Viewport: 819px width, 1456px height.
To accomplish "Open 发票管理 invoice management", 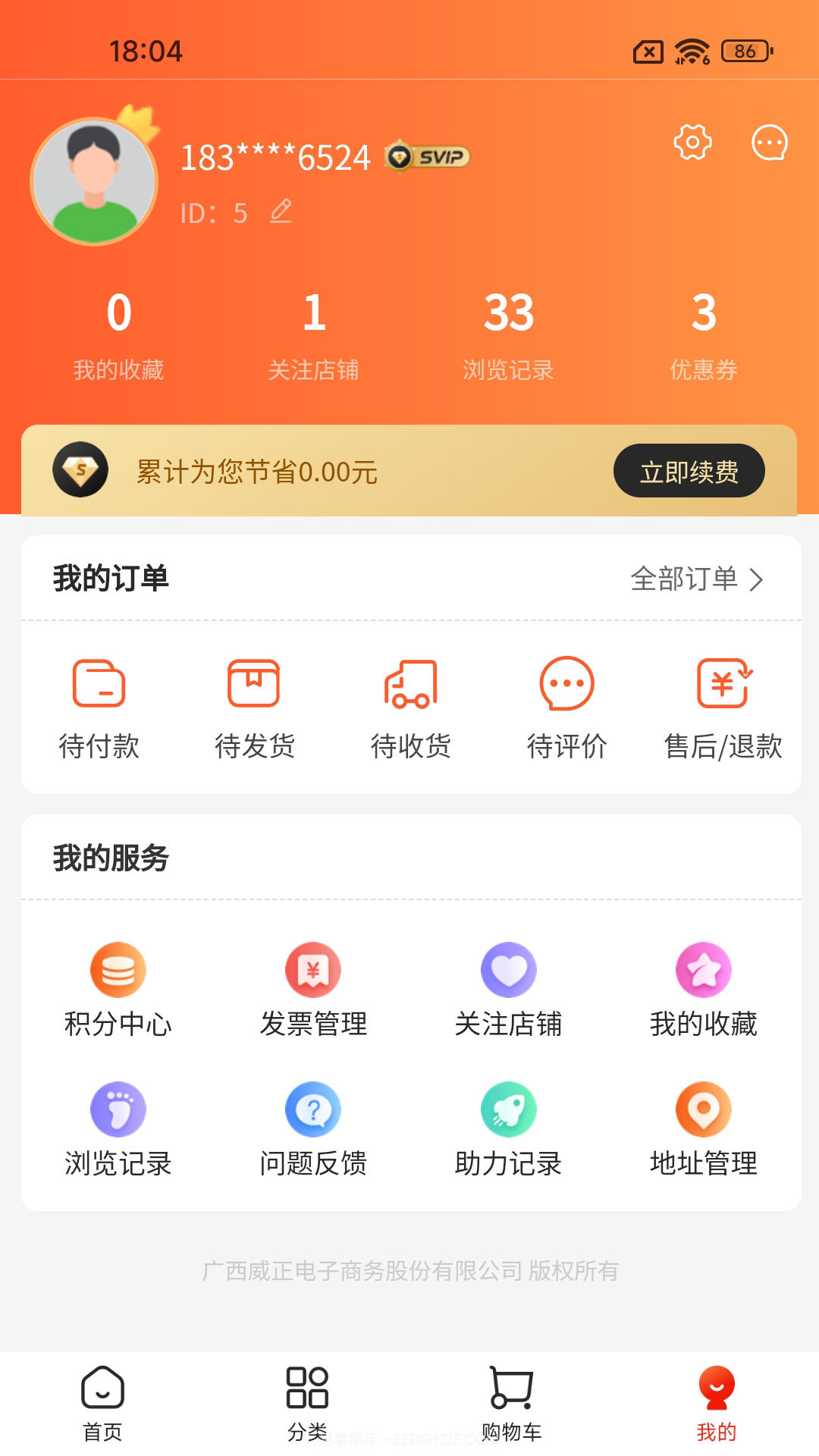I will click(x=313, y=990).
